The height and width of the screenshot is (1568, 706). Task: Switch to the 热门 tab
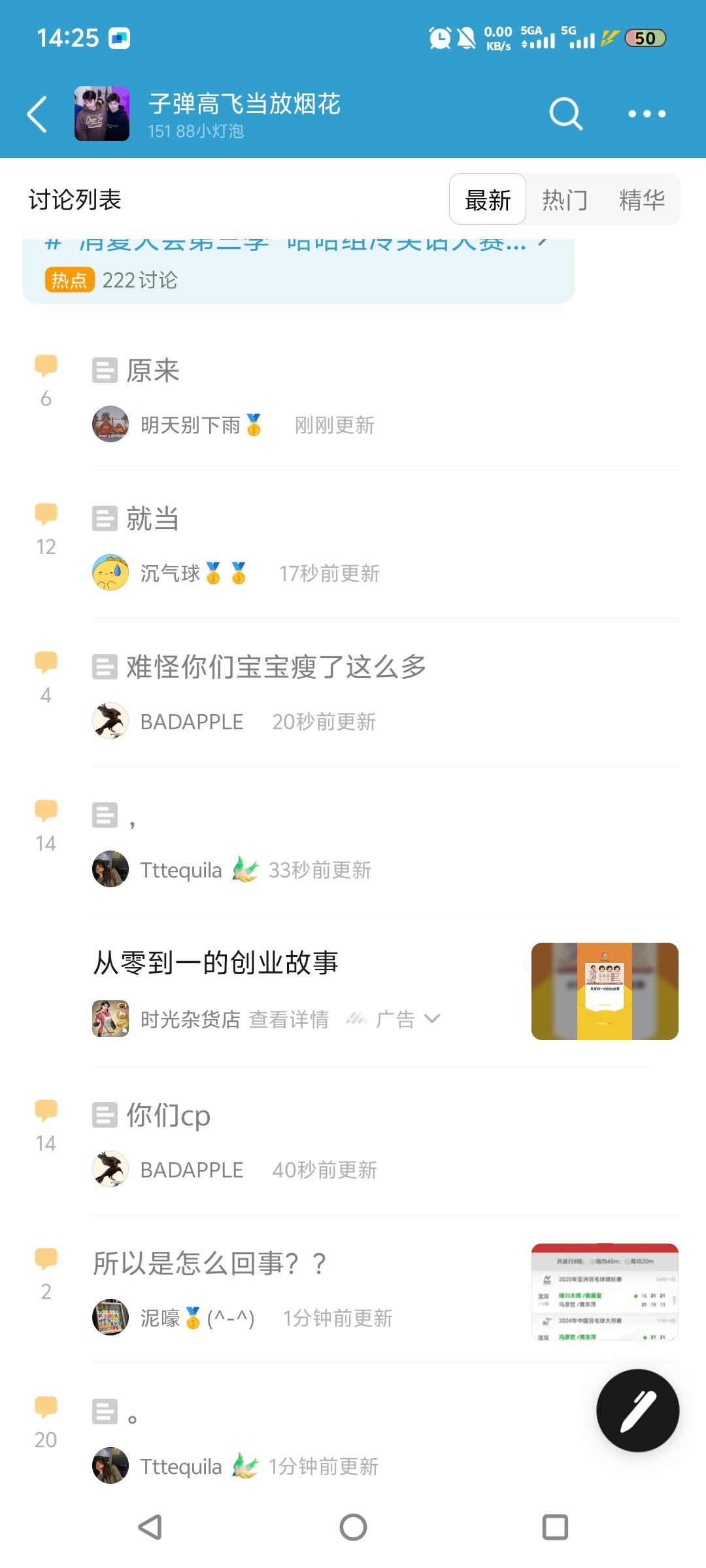point(565,200)
